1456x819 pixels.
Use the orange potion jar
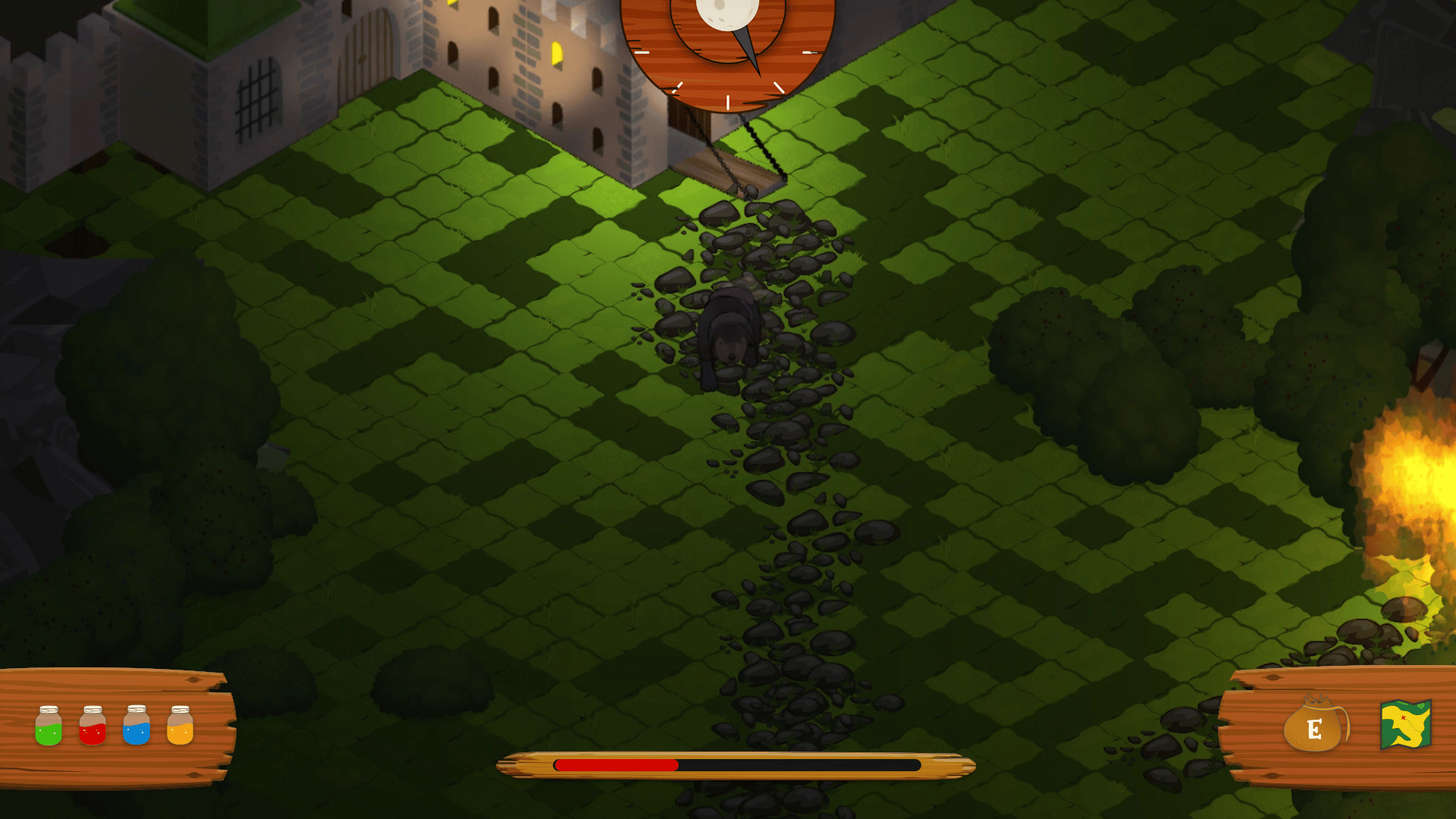(x=180, y=726)
